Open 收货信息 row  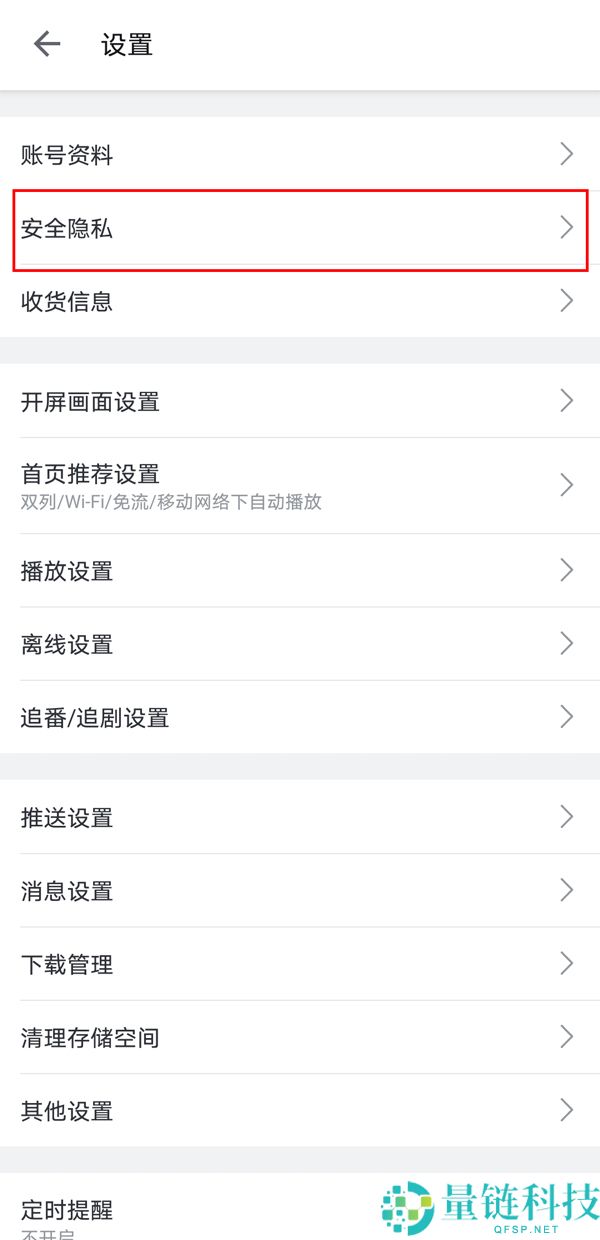(300, 301)
